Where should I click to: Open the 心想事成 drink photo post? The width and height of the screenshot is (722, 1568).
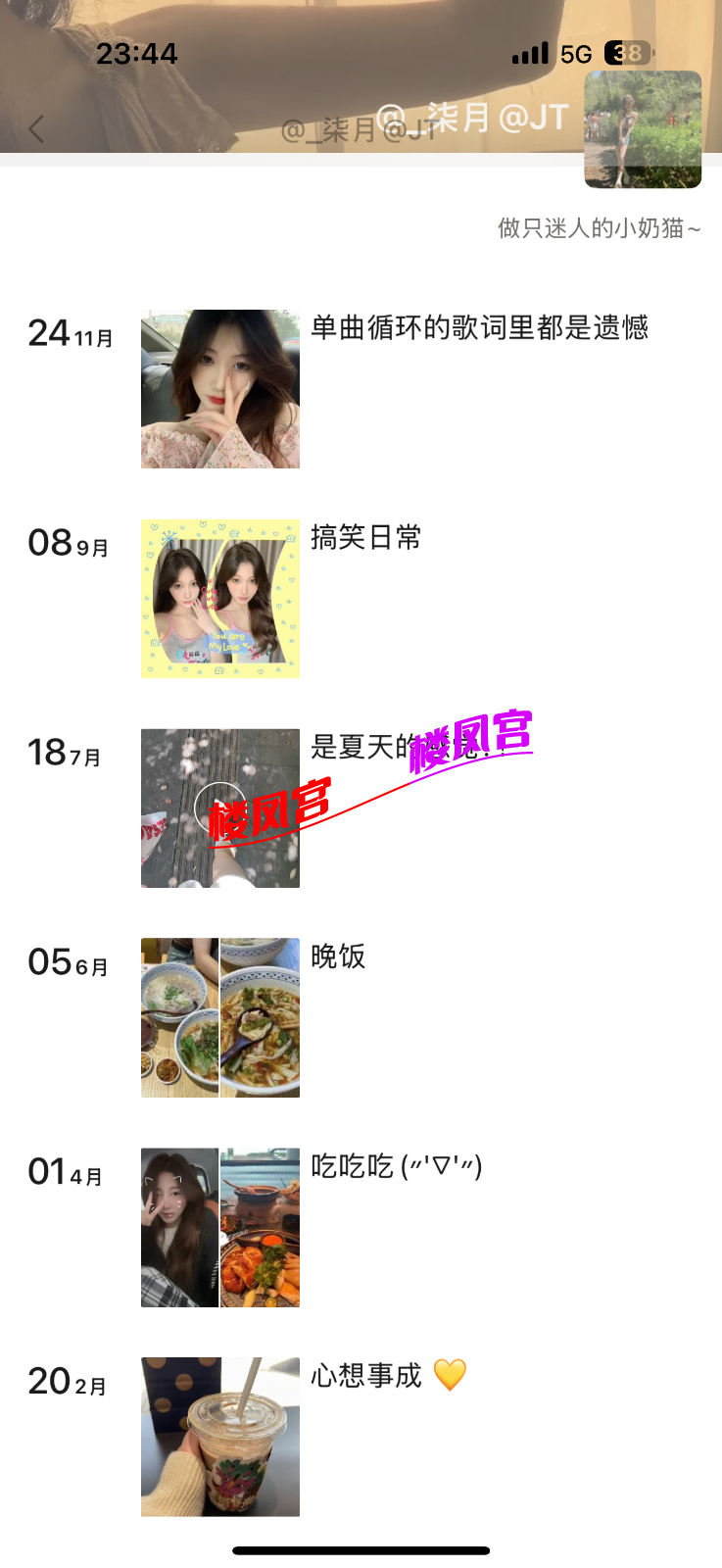(x=220, y=1437)
